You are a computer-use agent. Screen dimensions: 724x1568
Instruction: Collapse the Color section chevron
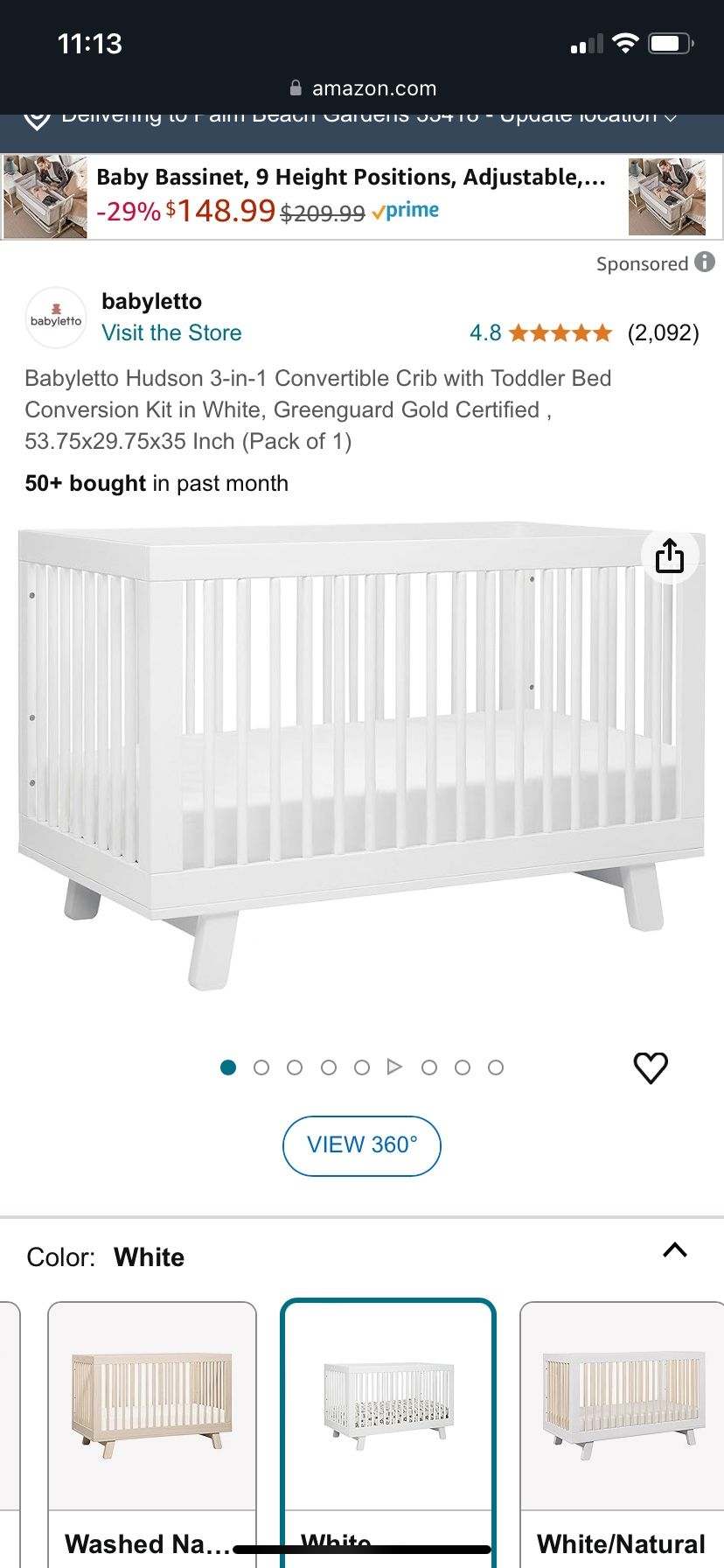tap(674, 1250)
